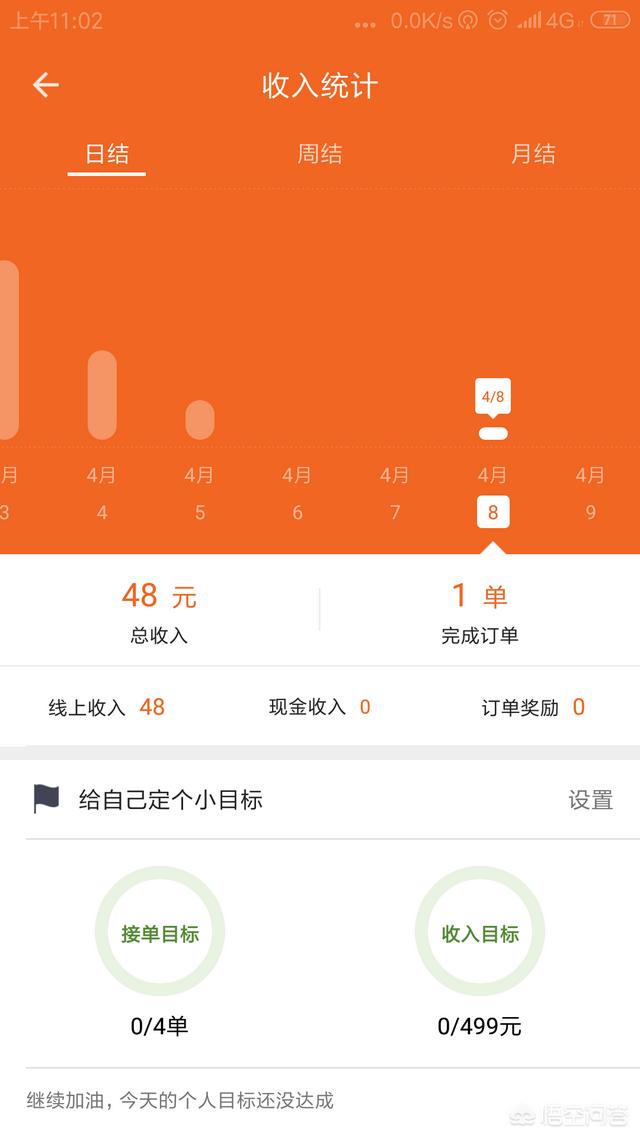Switch to the 周结 tab
640x1138 pixels.
[319, 154]
